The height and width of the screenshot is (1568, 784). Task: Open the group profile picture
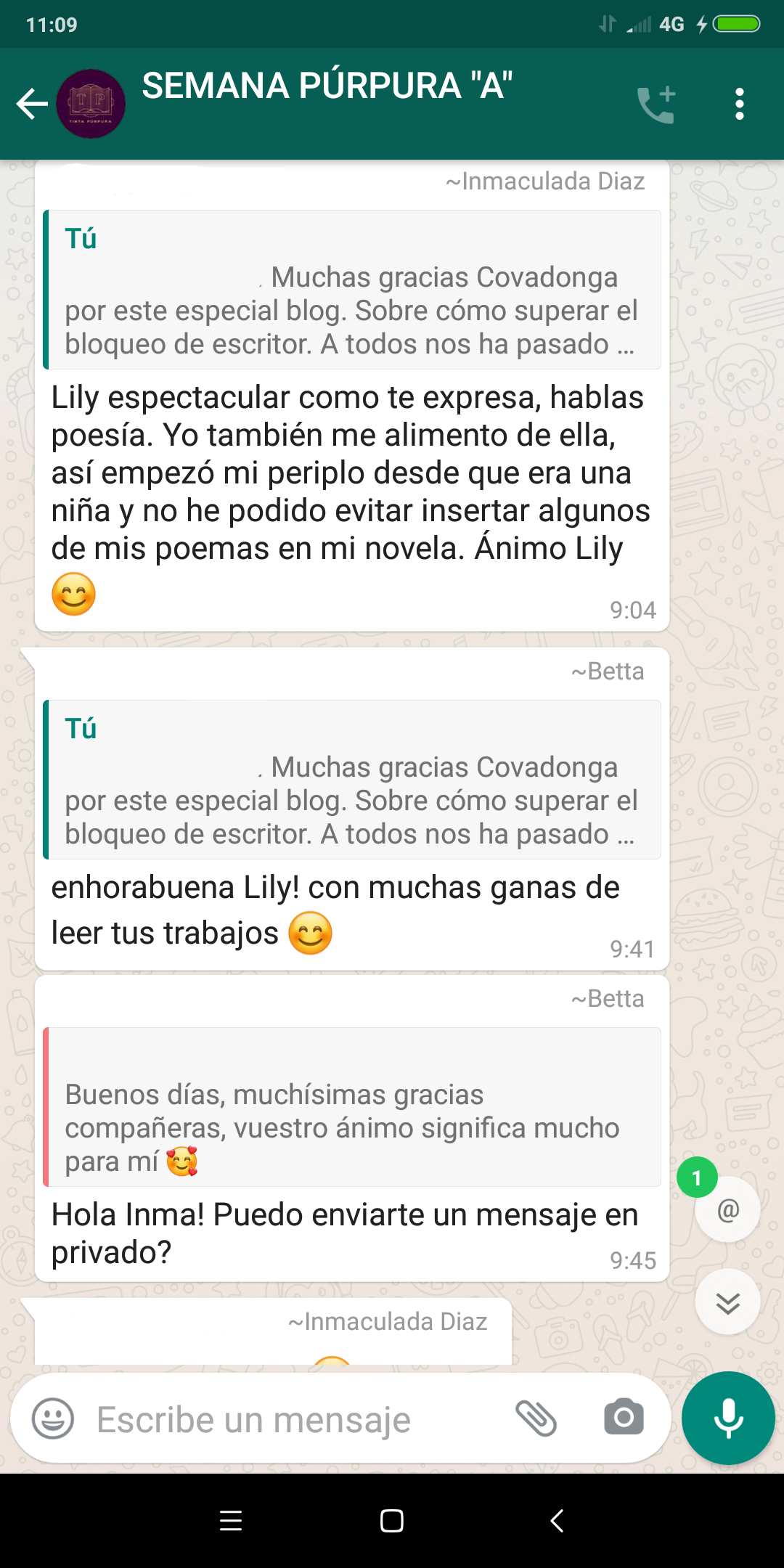click(91, 104)
